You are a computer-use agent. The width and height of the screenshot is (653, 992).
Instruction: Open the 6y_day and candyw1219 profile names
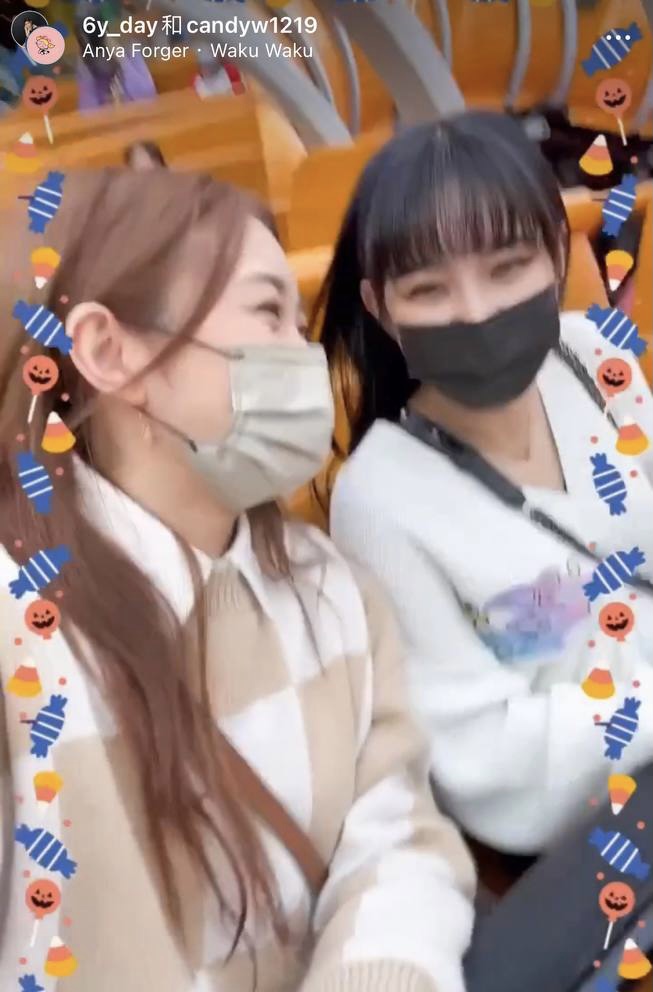pos(199,25)
